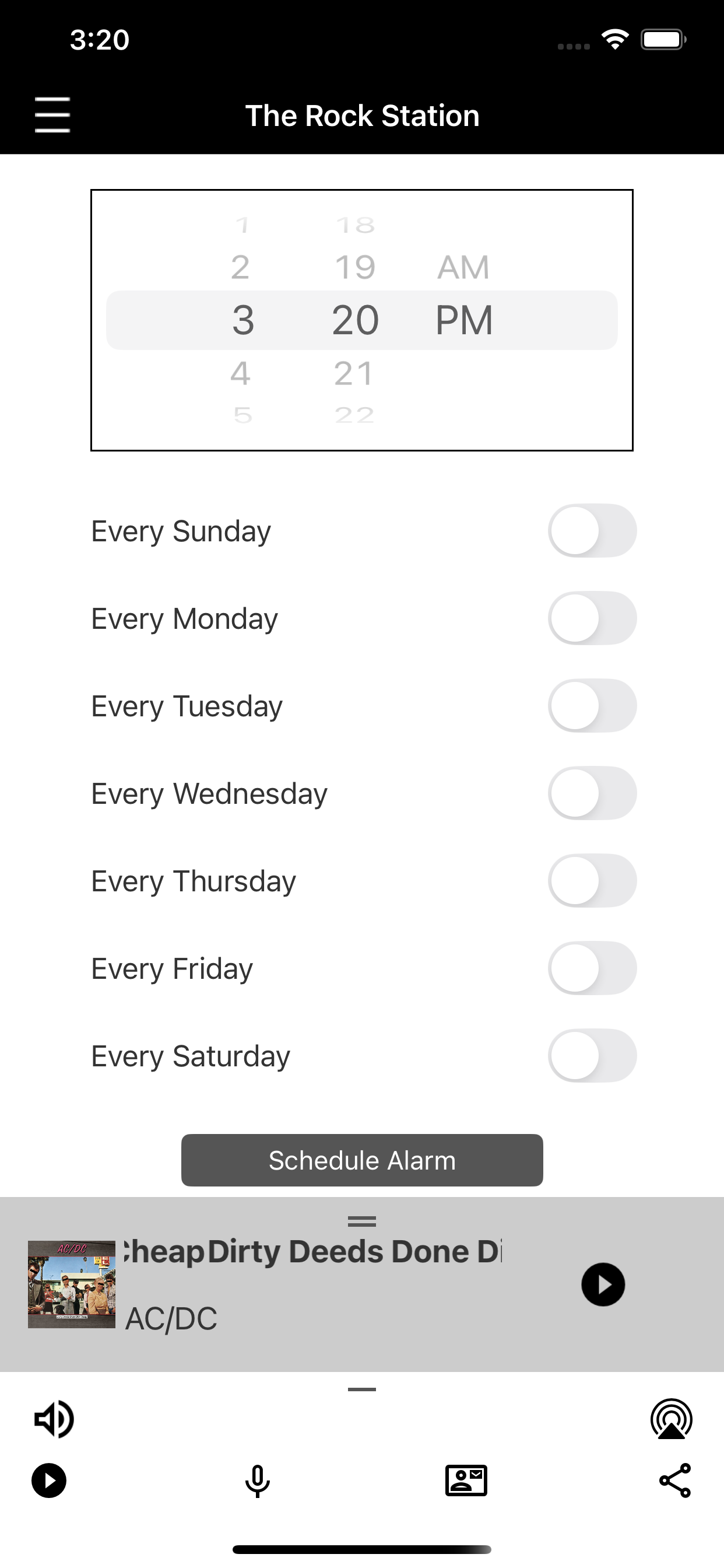The height and width of the screenshot is (1568, 724).
Task: Tap the bottom-left play button
Action: (x=50, y=1480)
